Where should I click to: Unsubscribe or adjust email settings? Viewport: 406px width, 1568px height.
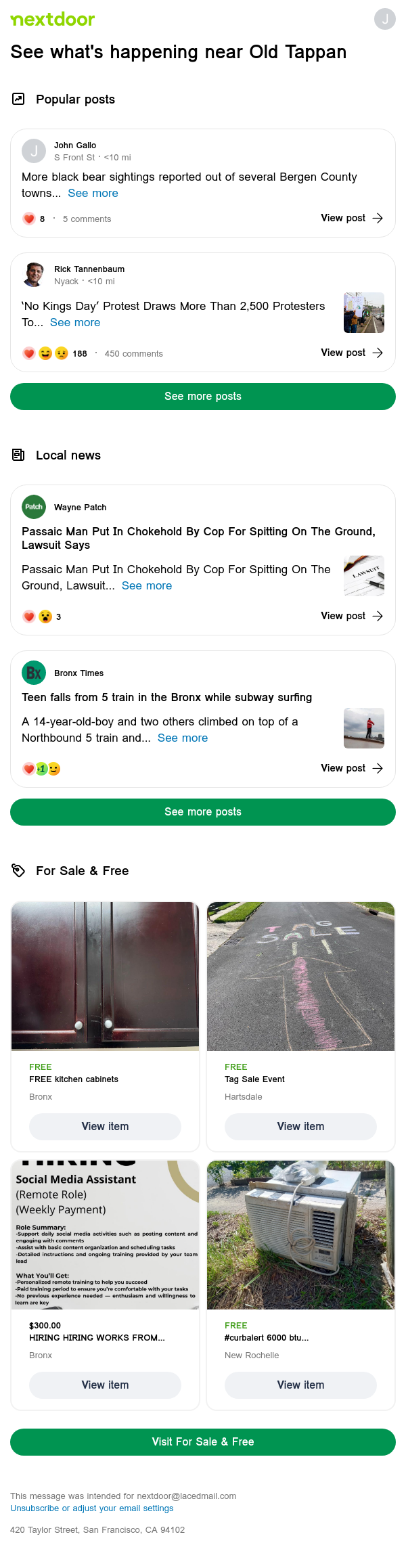coord(92,1508)
